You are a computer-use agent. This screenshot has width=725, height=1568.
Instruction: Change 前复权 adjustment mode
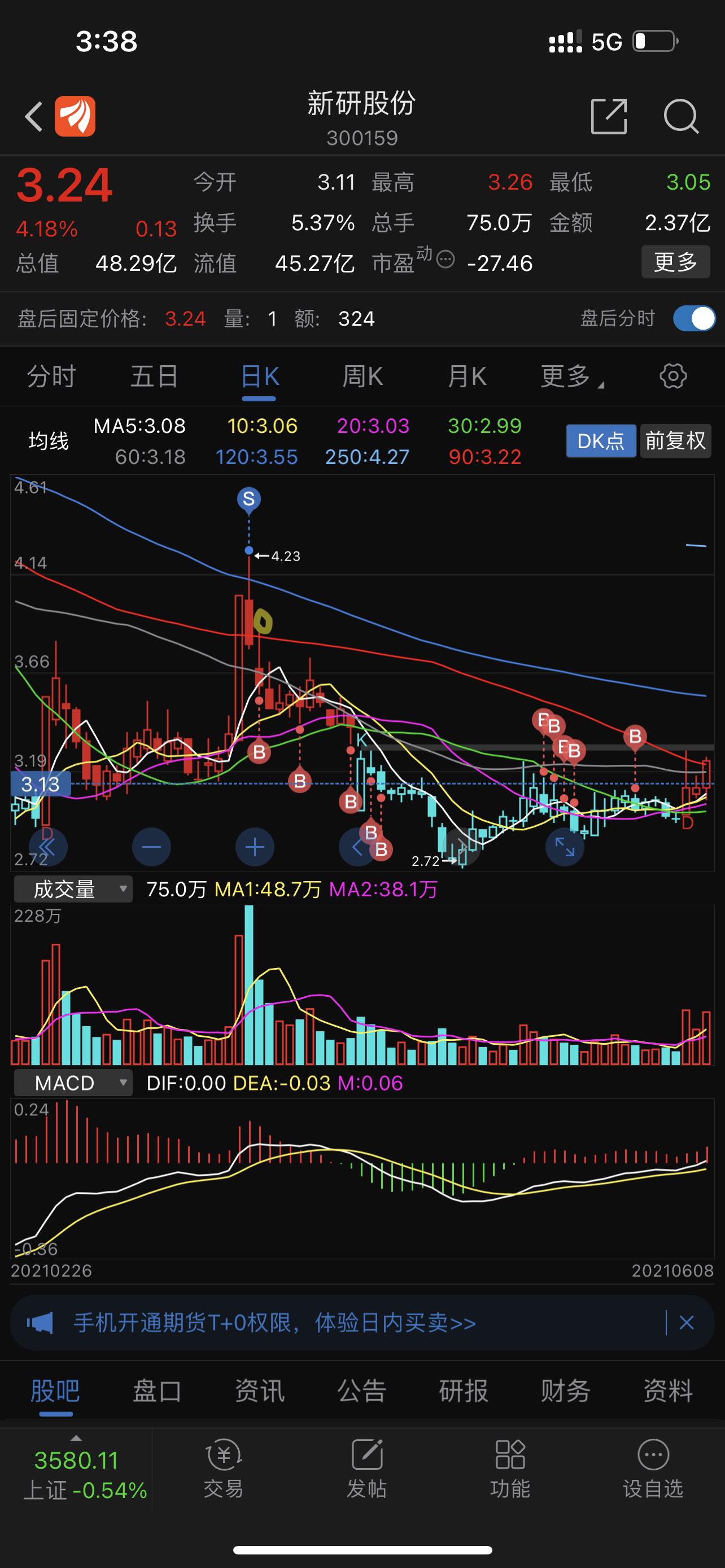click(675, 441)
